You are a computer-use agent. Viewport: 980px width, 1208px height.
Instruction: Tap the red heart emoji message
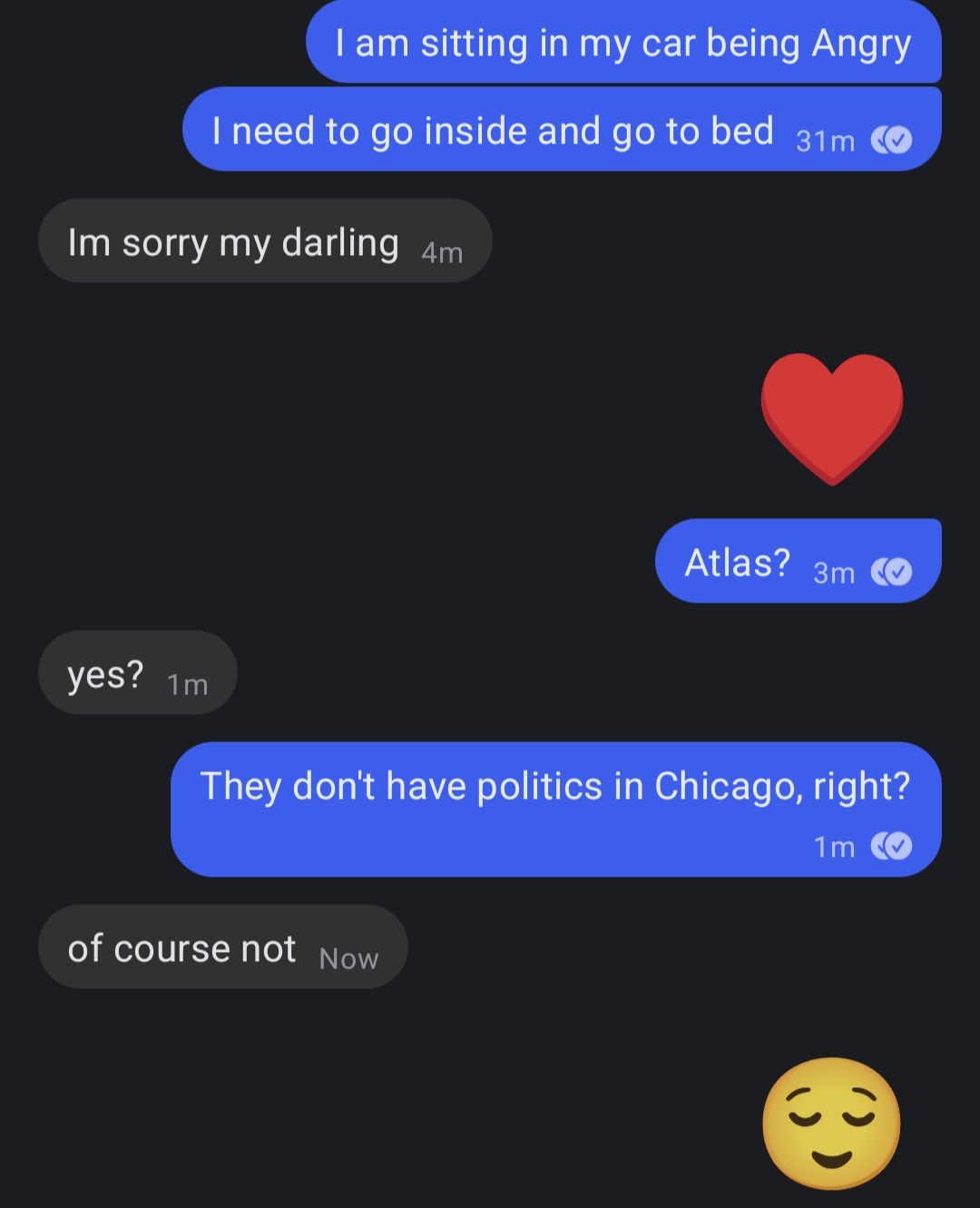coord(831,417)
